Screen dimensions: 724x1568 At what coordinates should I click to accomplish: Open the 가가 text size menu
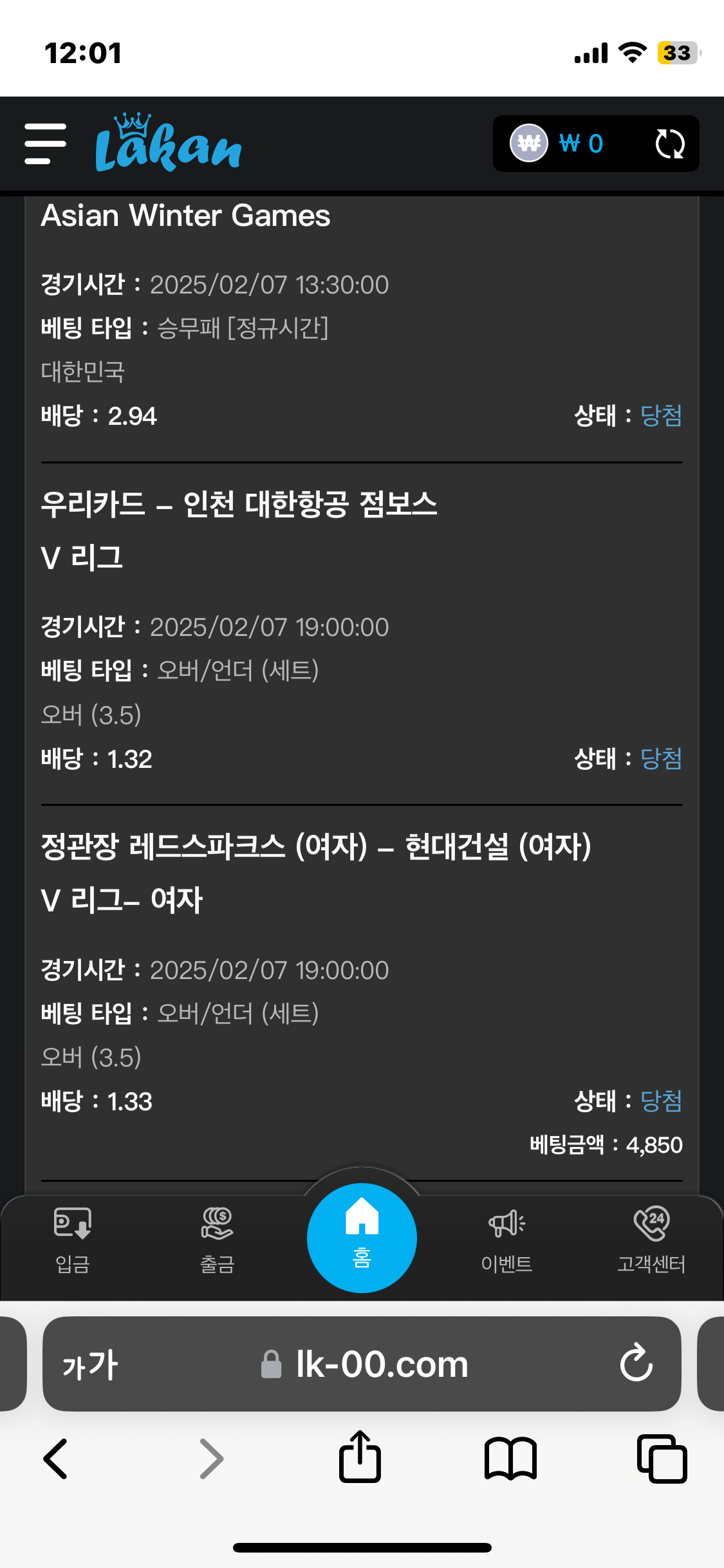[x=90, y=1364]
